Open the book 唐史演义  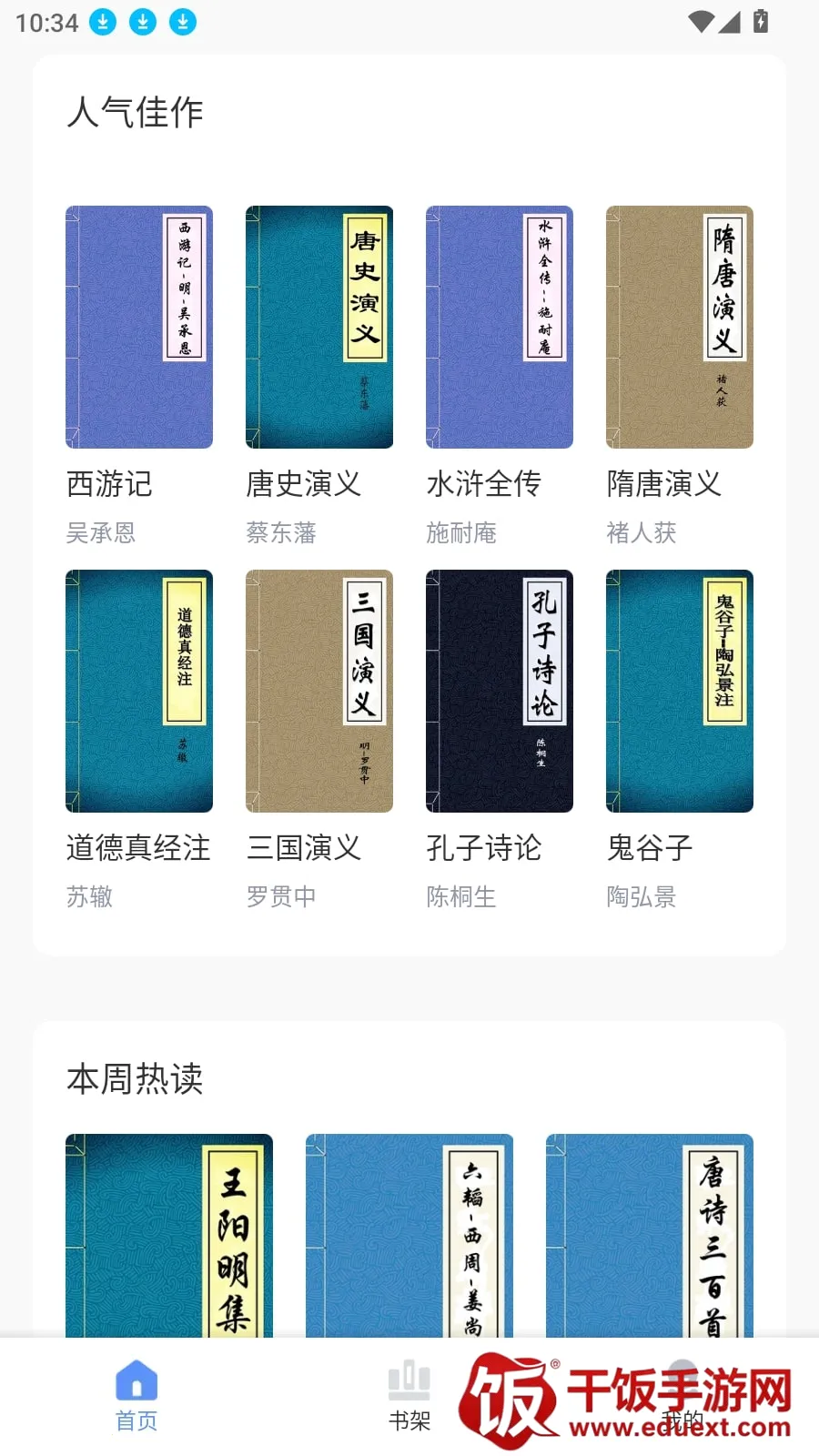point(319,328)
